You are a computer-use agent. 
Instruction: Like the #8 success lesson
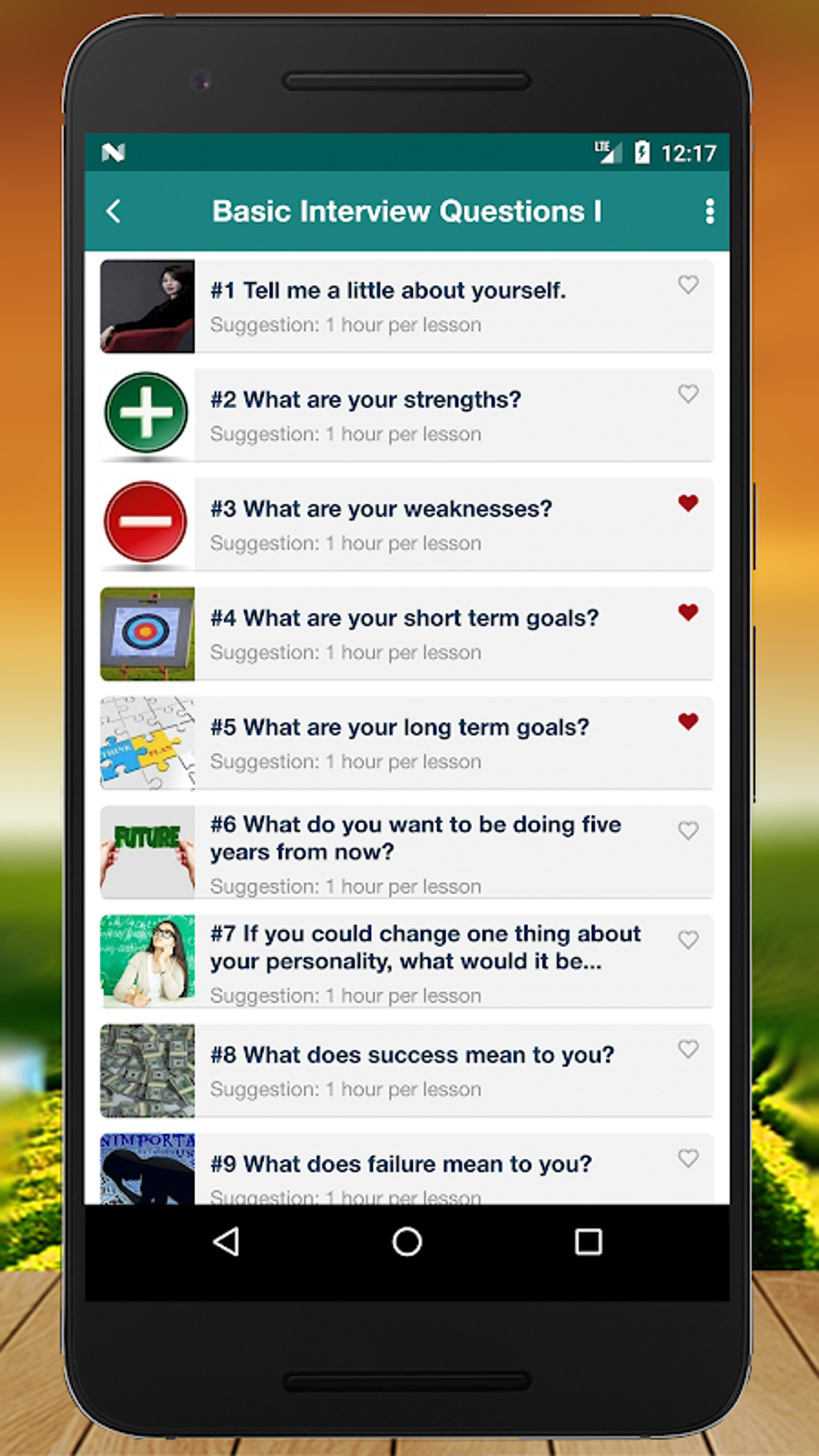688,1049
